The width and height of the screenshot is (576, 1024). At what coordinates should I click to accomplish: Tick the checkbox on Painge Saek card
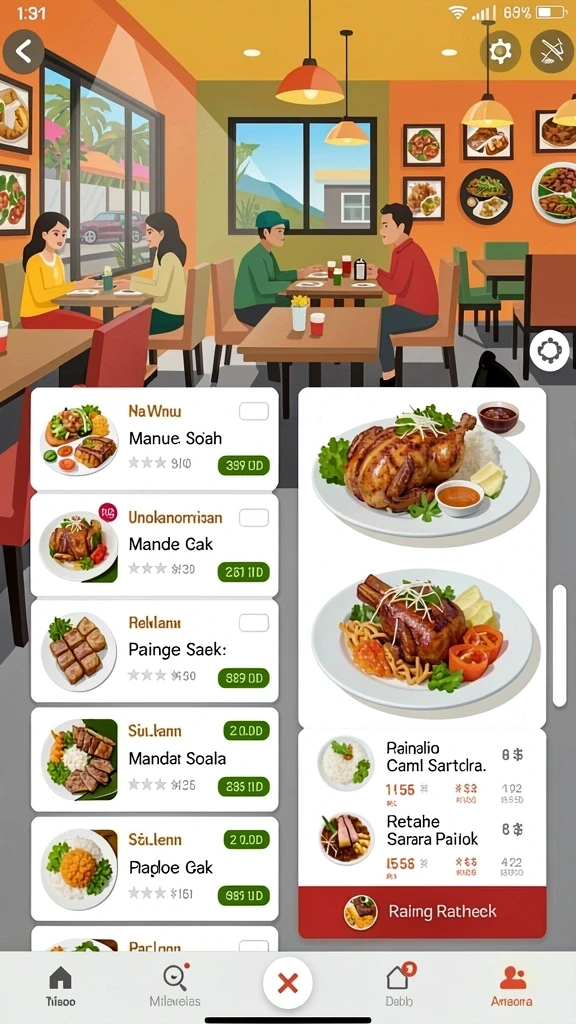(x=254, y=623)
